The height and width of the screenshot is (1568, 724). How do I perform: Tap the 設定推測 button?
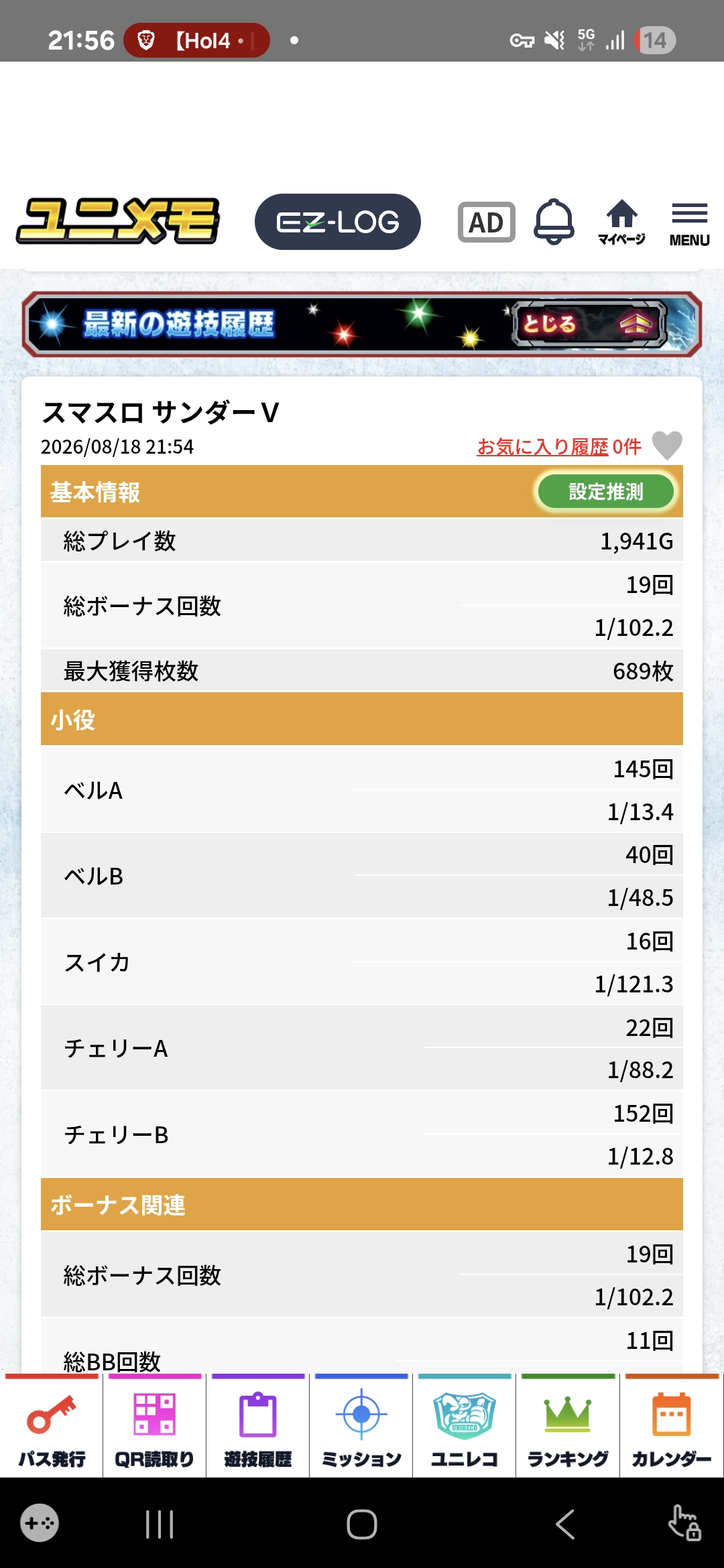606,492
